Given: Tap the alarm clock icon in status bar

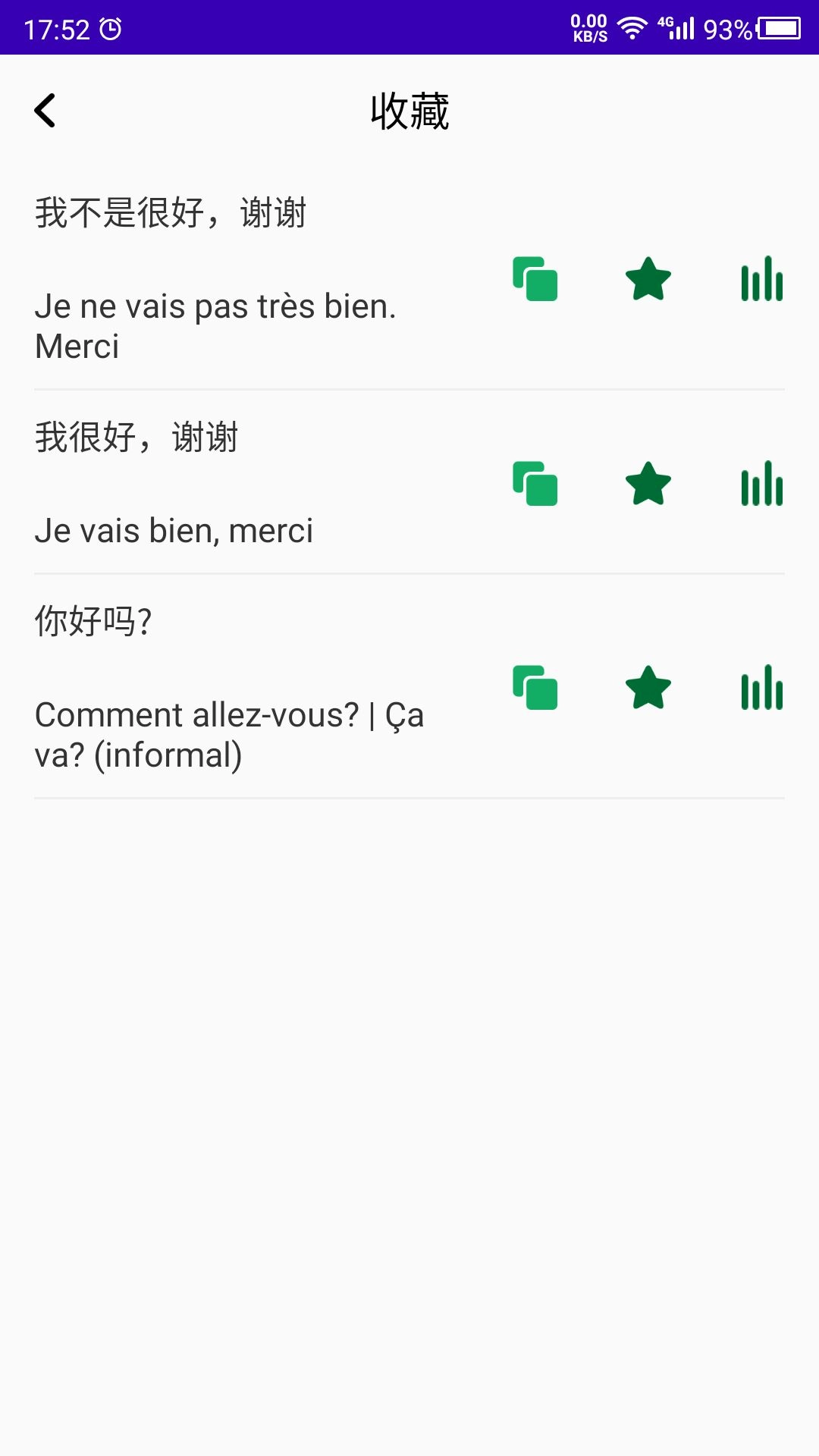Looking at the screenshot, I should (x=111, y=29).
